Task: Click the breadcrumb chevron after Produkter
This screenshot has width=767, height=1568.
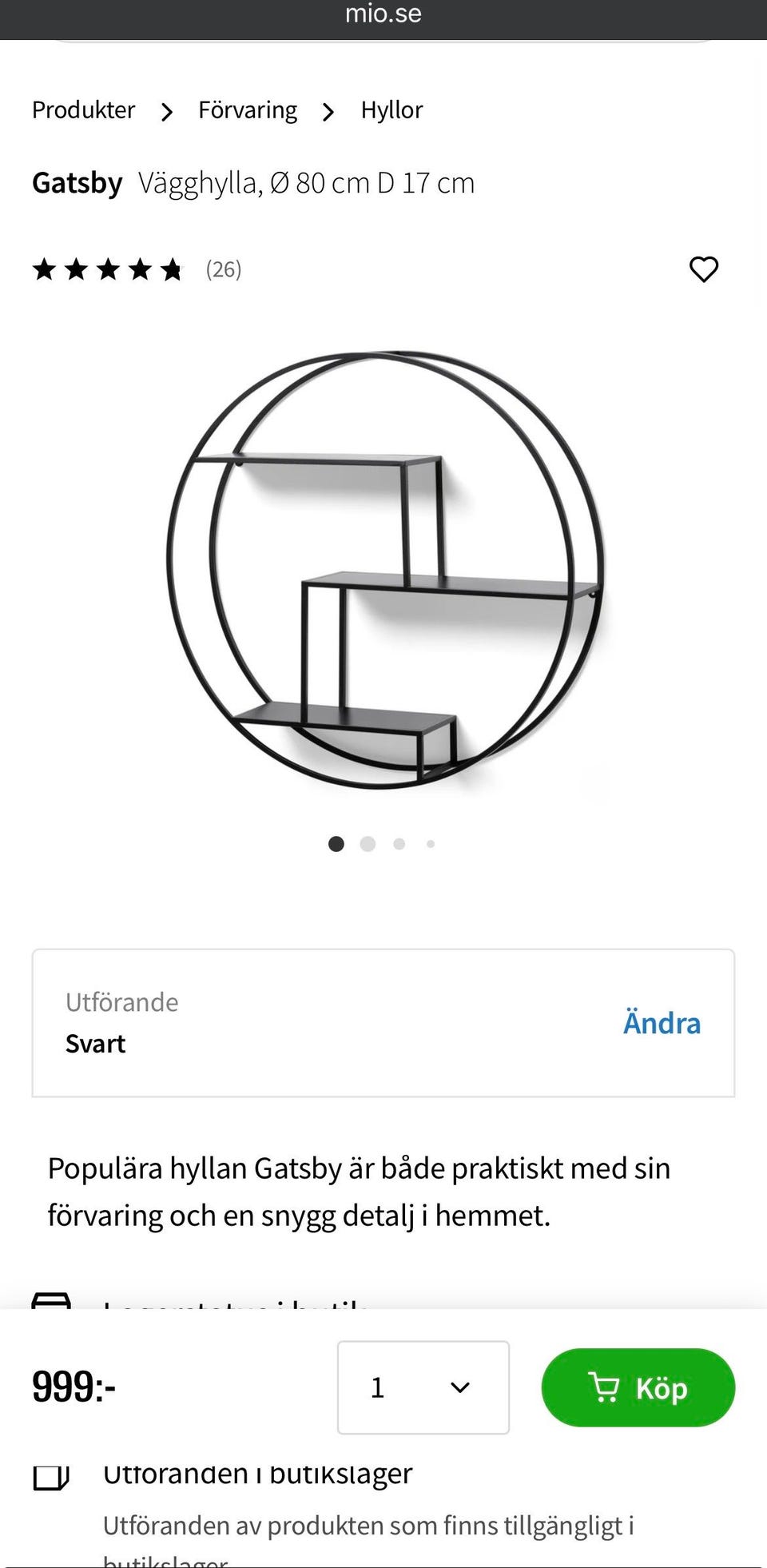Action: [166, 112]
